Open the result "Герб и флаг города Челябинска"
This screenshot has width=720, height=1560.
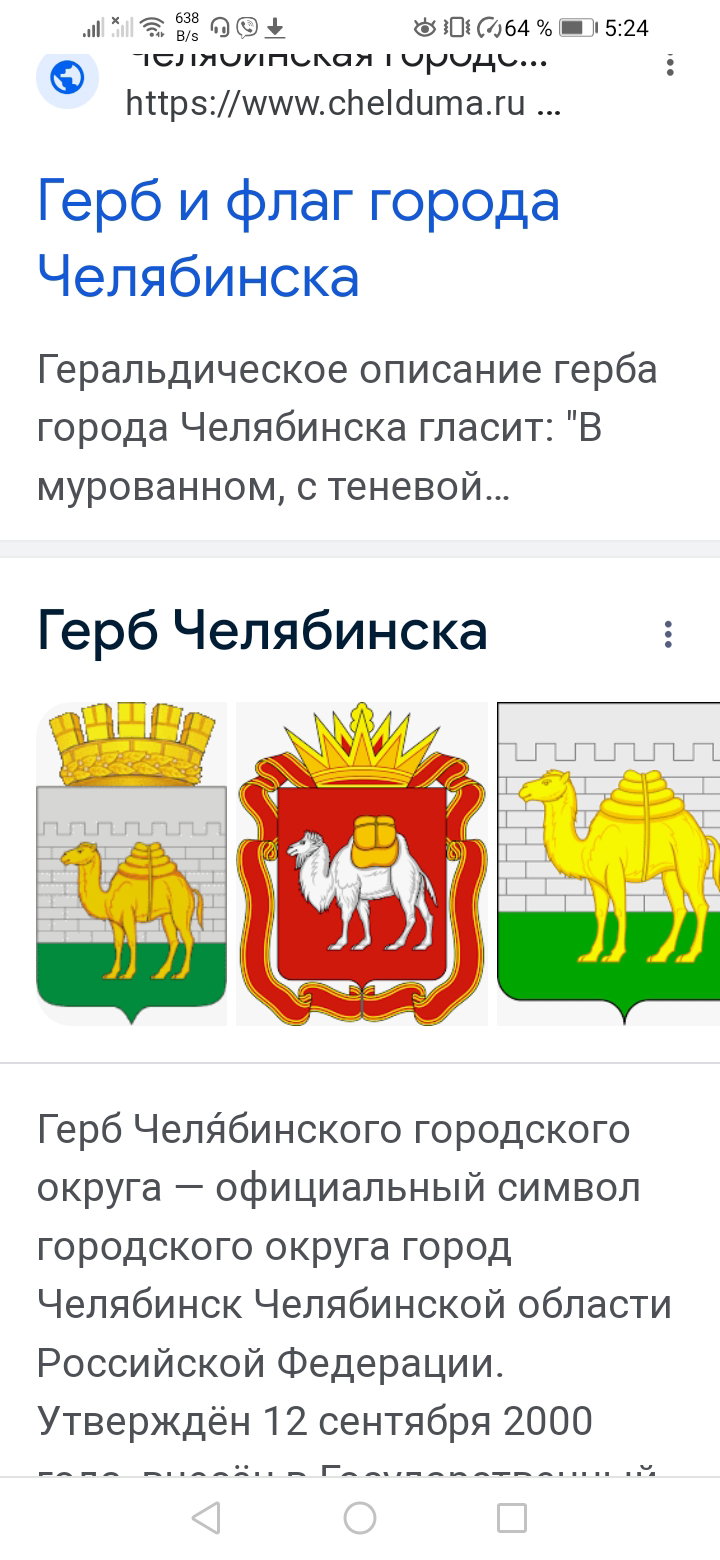pos(298,238)
